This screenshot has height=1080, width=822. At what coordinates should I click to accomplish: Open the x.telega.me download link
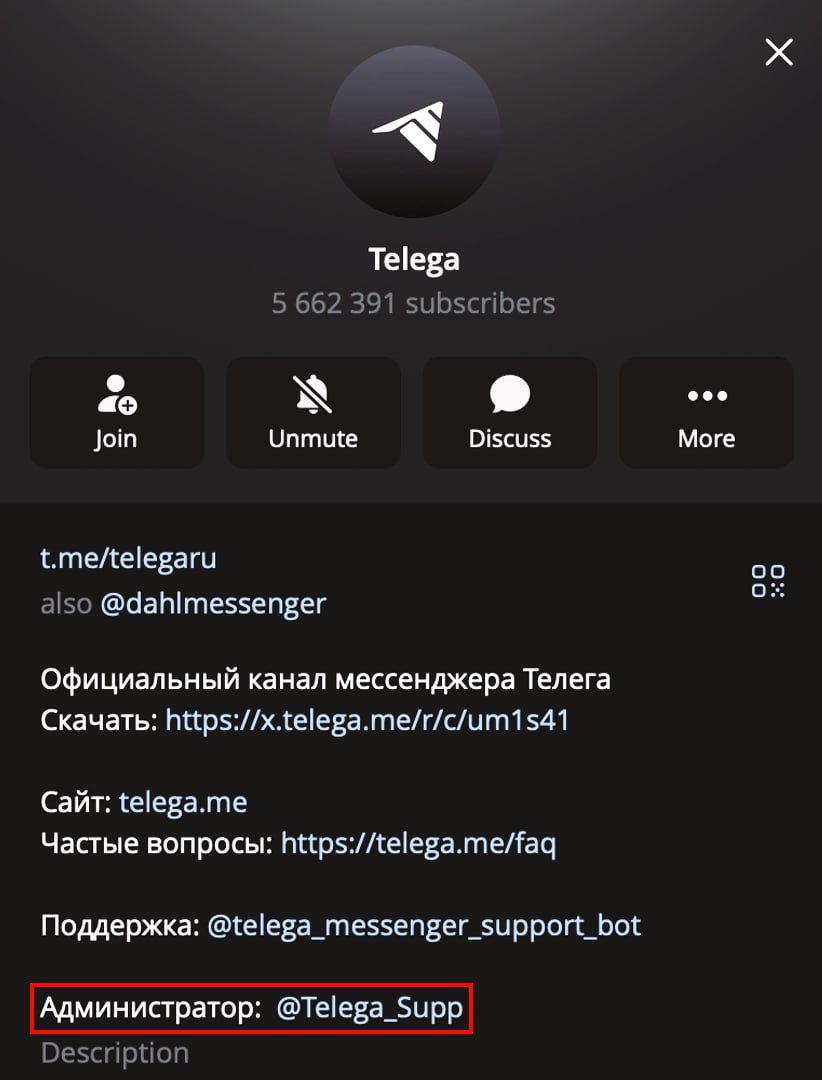point(367,720)
